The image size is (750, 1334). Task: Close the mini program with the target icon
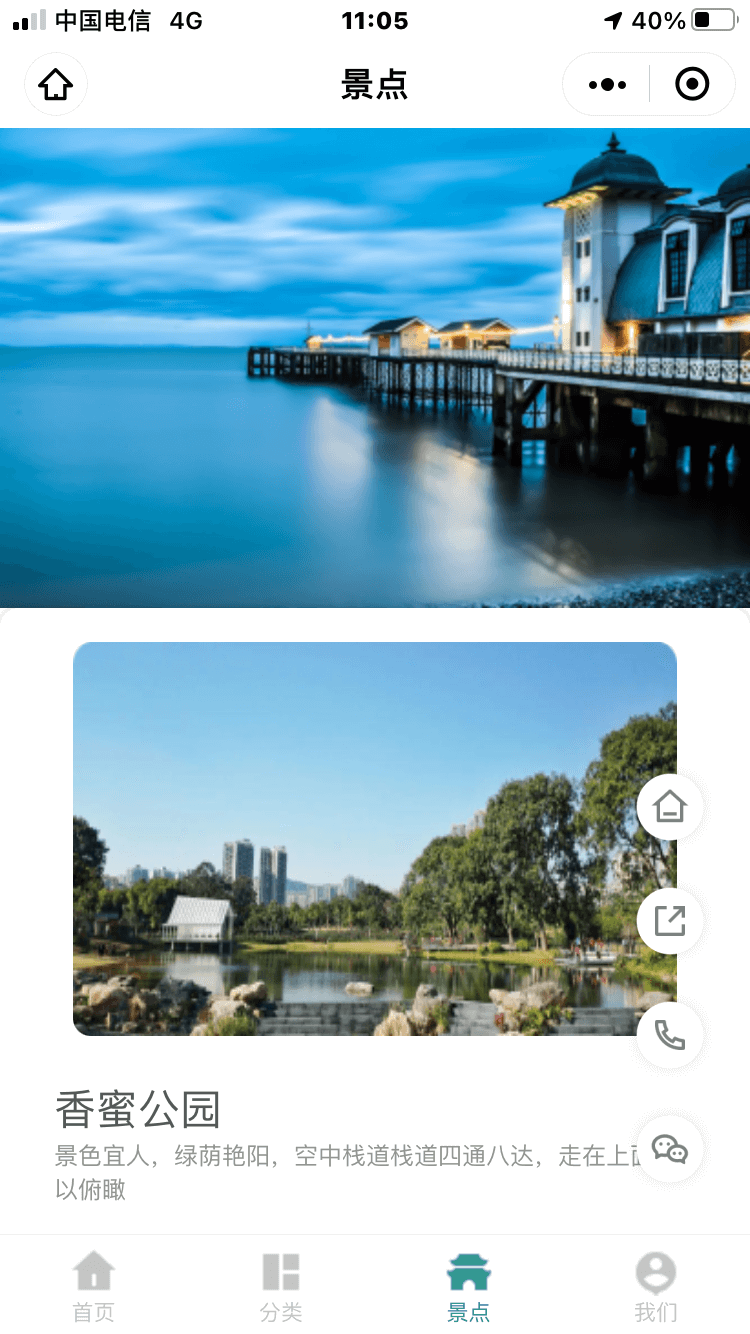692,85
